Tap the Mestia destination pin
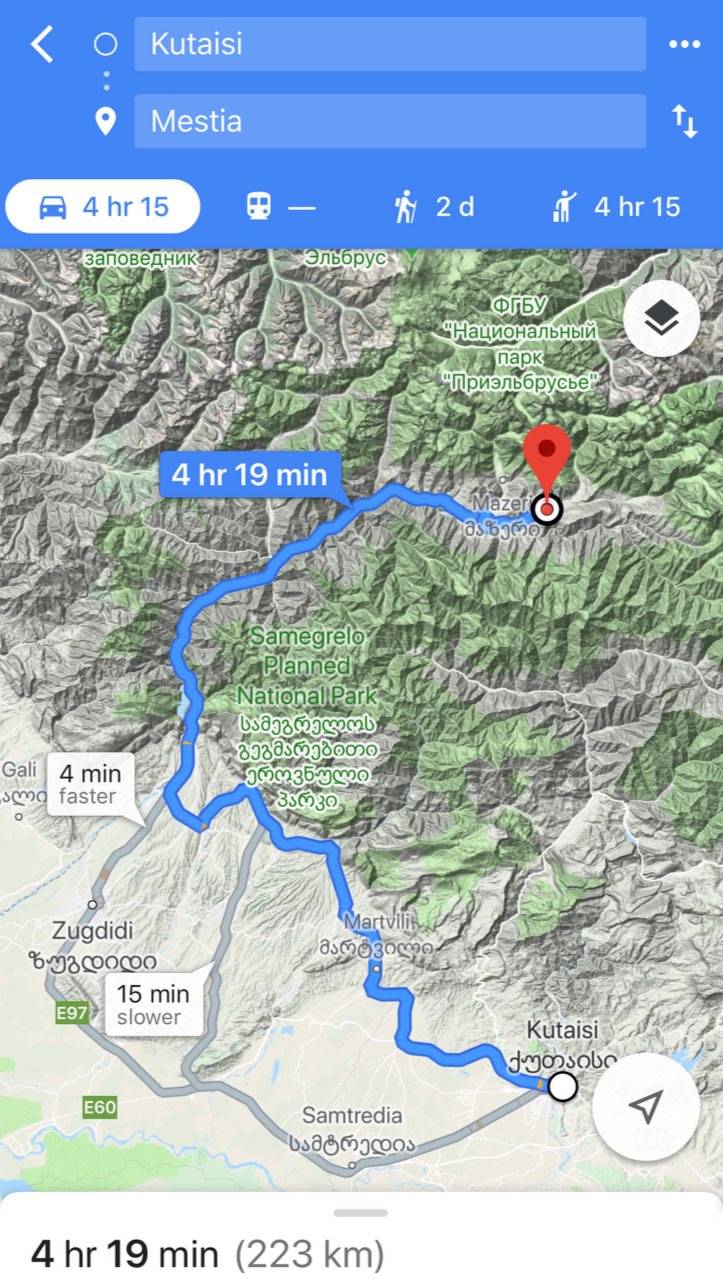Viewport: 723px width, 1280px height. [x=547, y=460]
